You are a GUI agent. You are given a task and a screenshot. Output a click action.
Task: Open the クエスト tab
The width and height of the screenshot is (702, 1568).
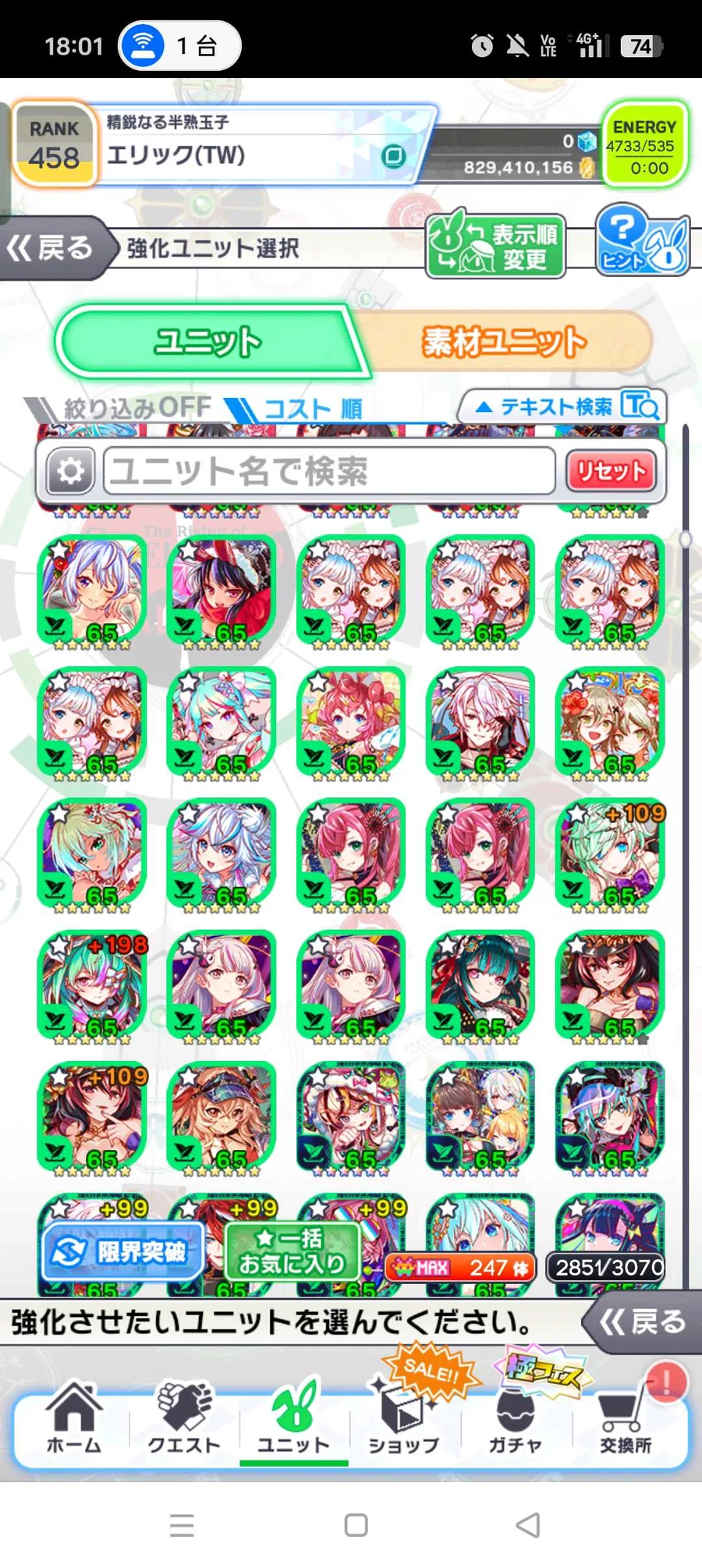point(184,1421)
